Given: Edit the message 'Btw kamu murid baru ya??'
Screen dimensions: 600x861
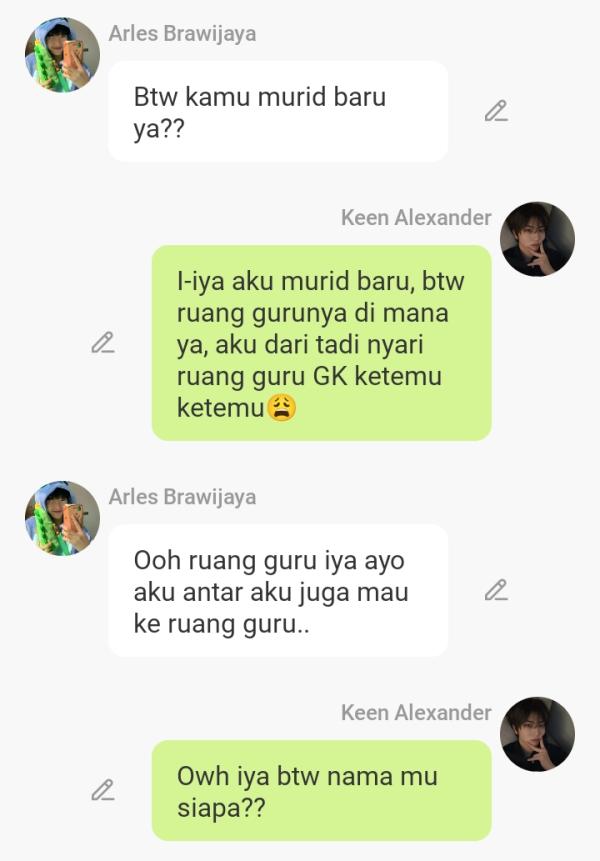Looking at the screenshot, I should point(496,111).
